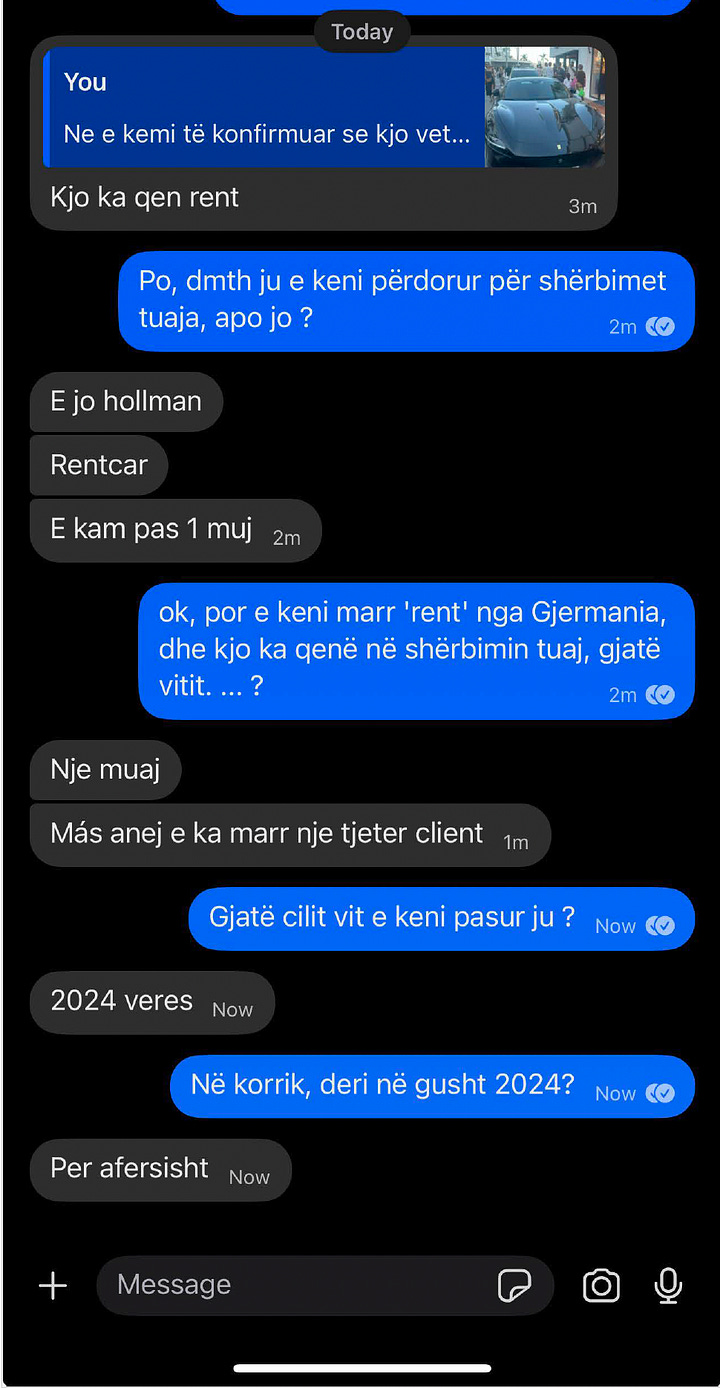Open the plus attachment menu
Viewport: 720px width, 1388px height.
[x=52, y=1285]
